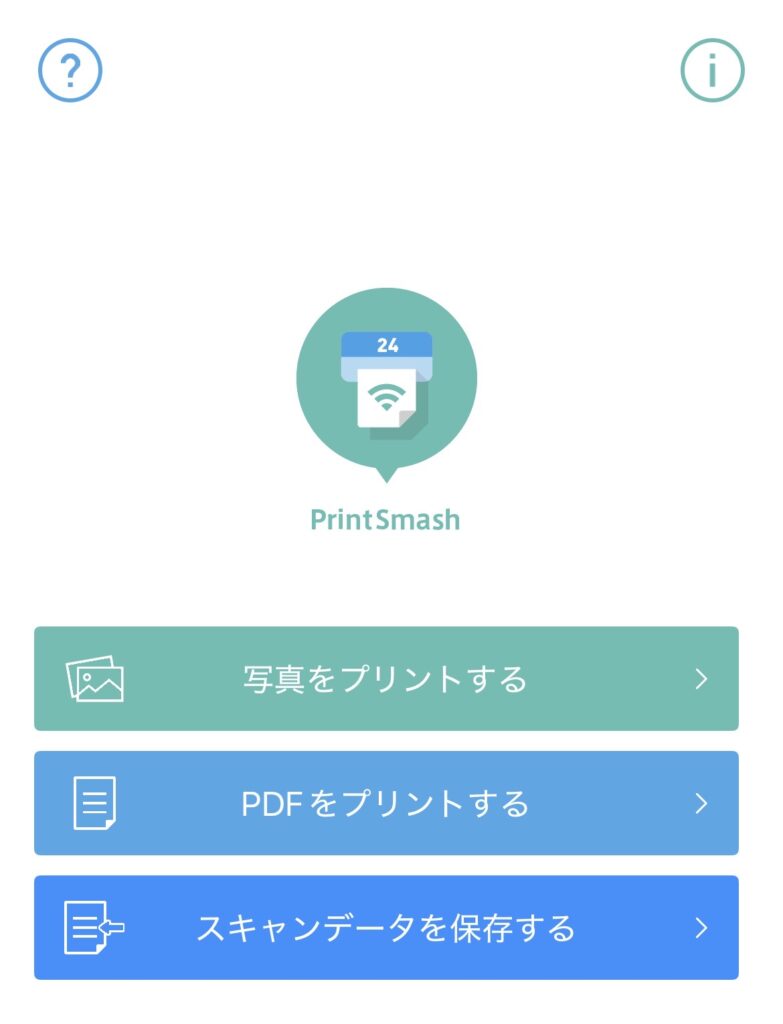
Task: Choose PDFをプリントする option
Action: click(x=386, y=803)
